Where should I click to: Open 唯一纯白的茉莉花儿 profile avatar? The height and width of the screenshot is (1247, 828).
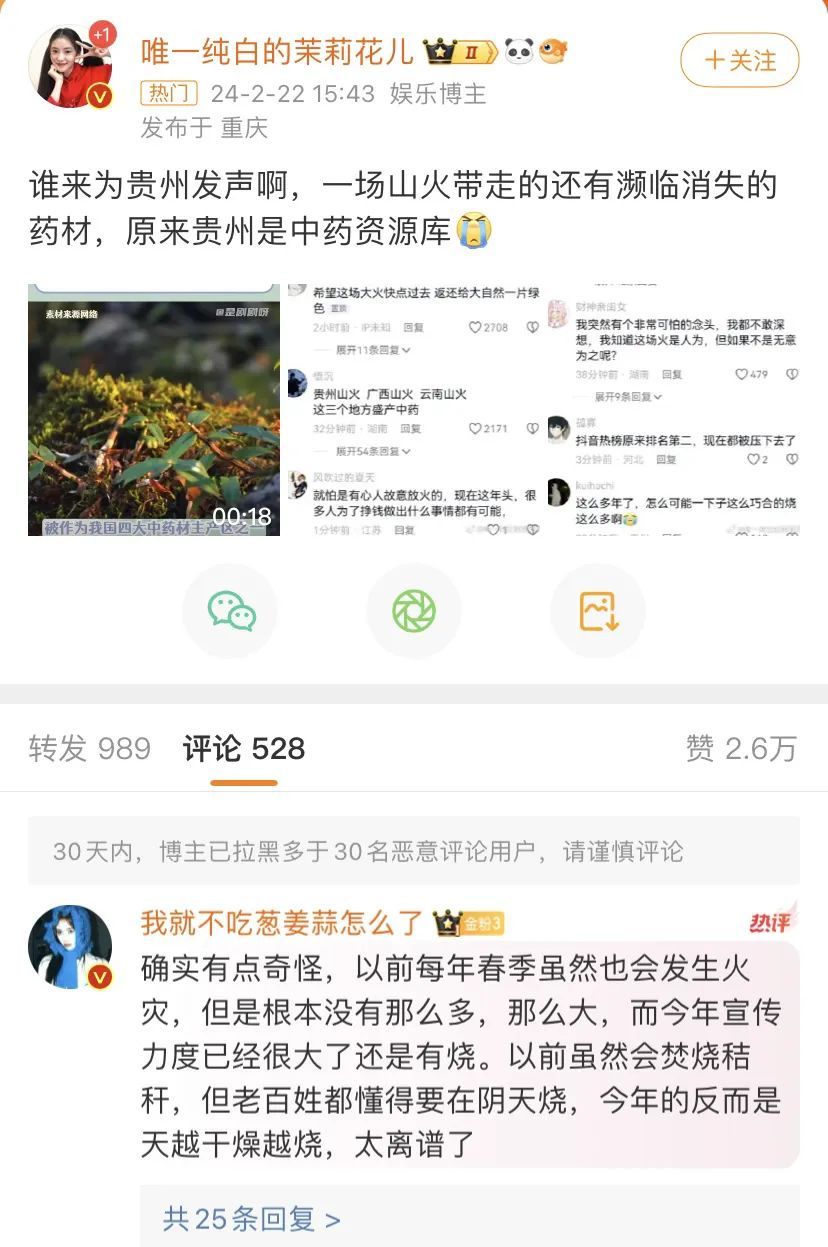pyautogui.click(x=69, y=66)
